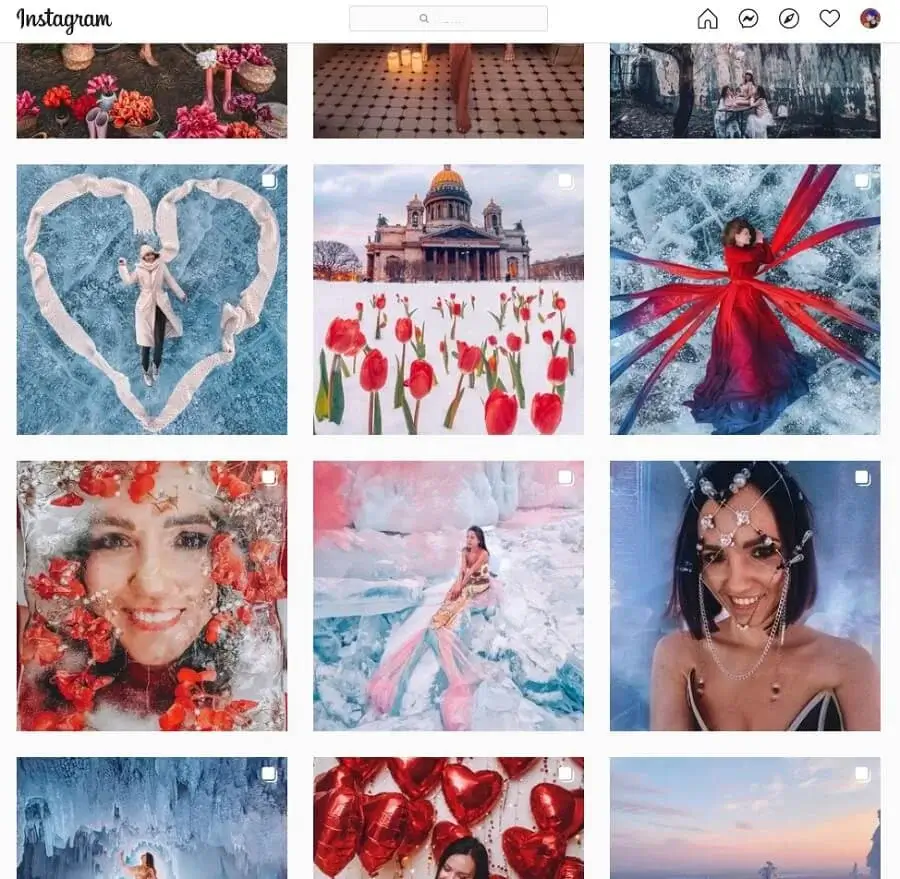This screenshot has width=900, height=879.
Task: View activity heart notifications
Action: [x=829, y=19]
